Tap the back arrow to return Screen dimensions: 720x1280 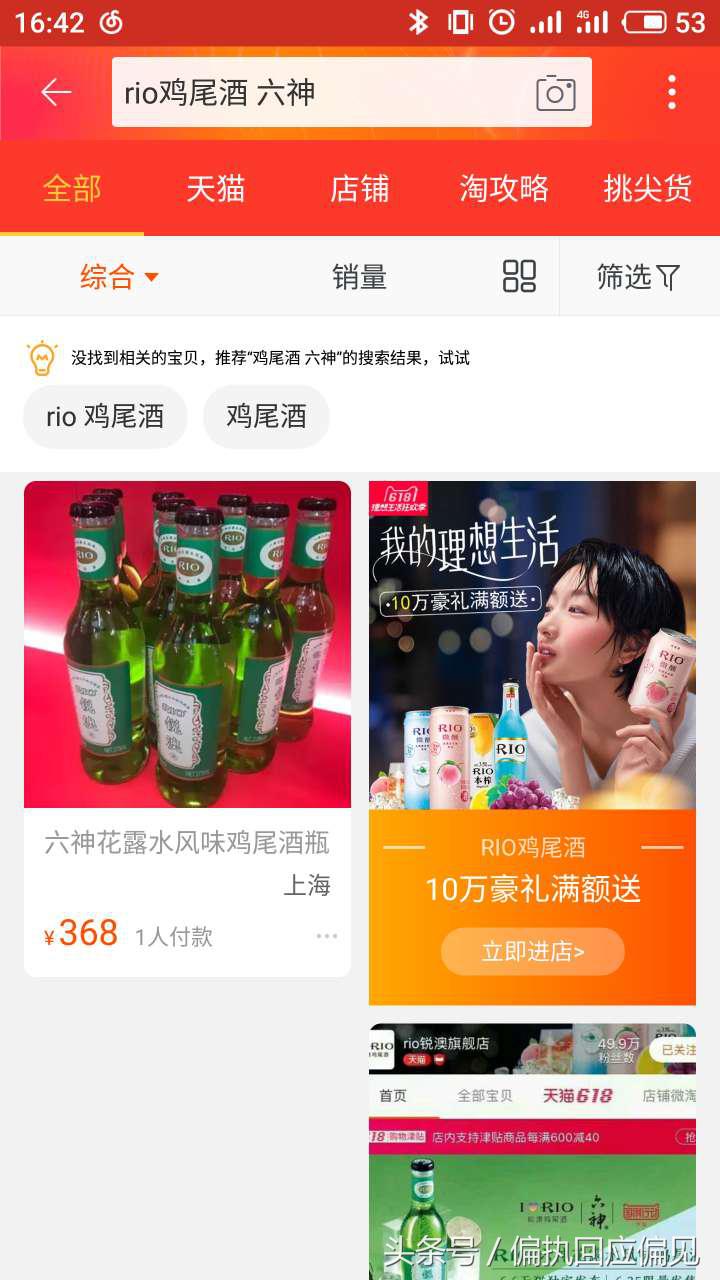tap(57, 92)
